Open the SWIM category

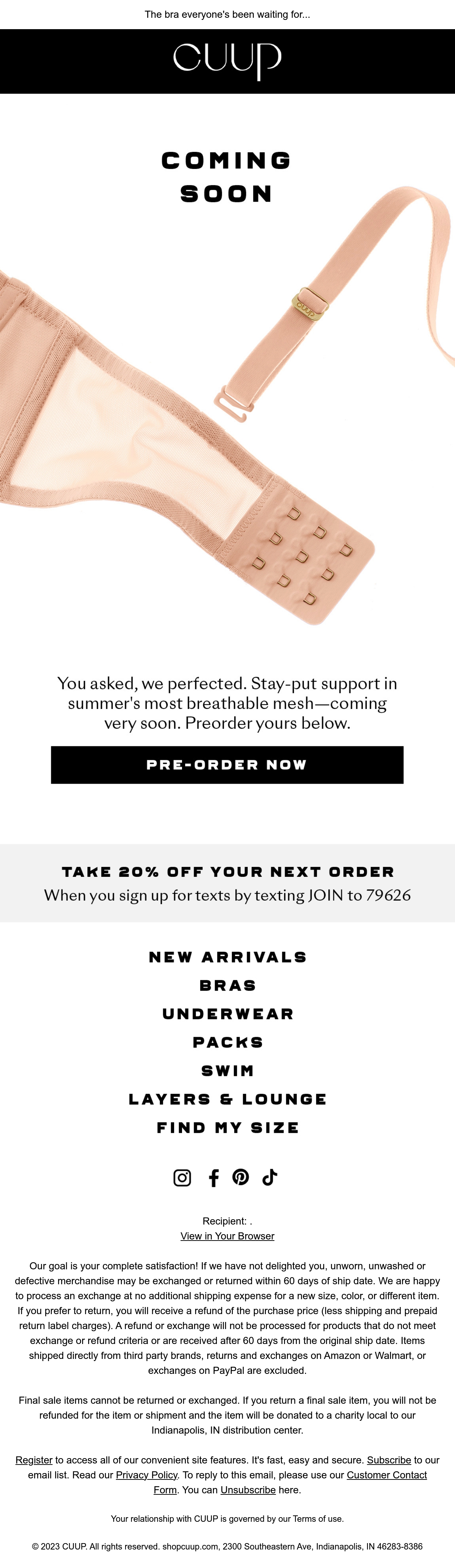tap(227, 1071)
